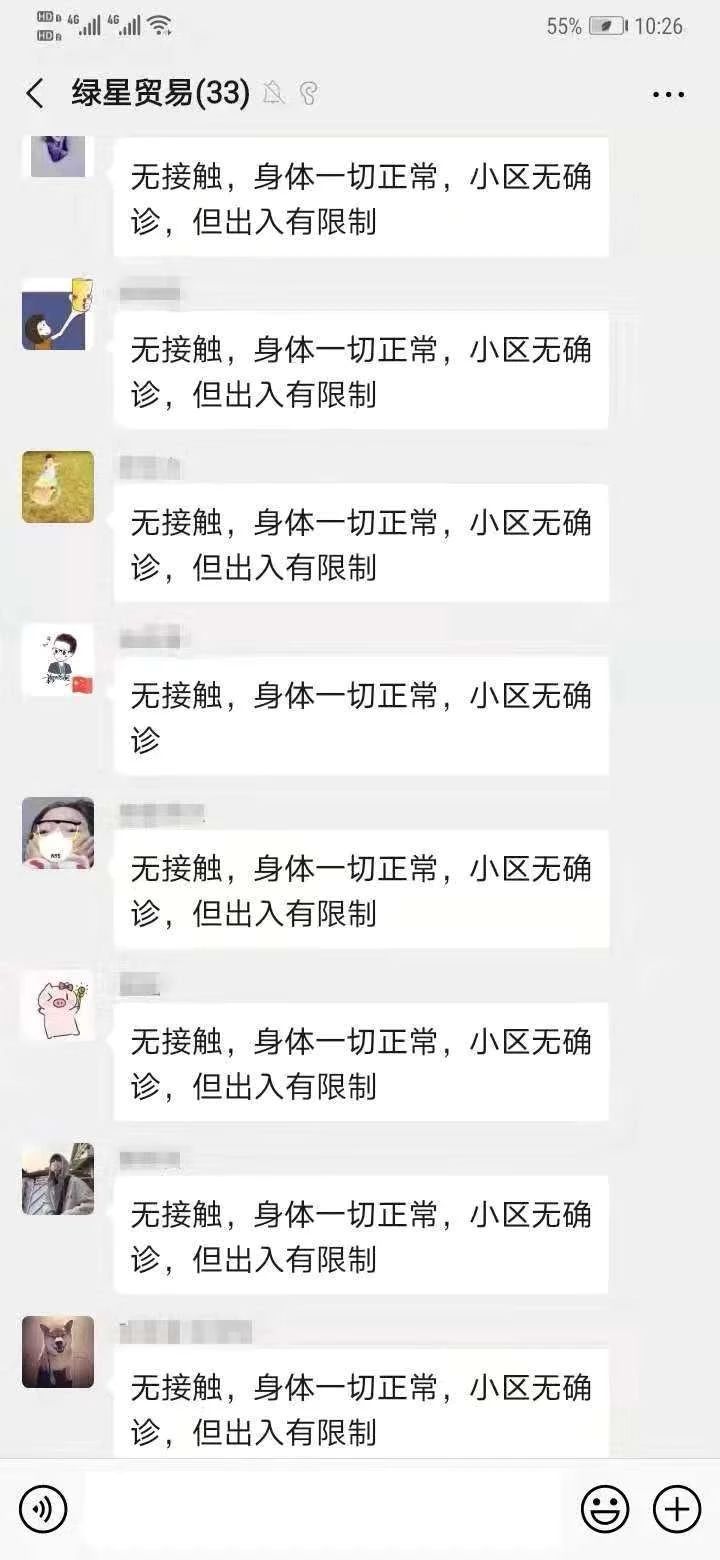This screenshot has width=720, height=1560.
Task: Open the plus attachment menu
Action: click(677, 1508)
